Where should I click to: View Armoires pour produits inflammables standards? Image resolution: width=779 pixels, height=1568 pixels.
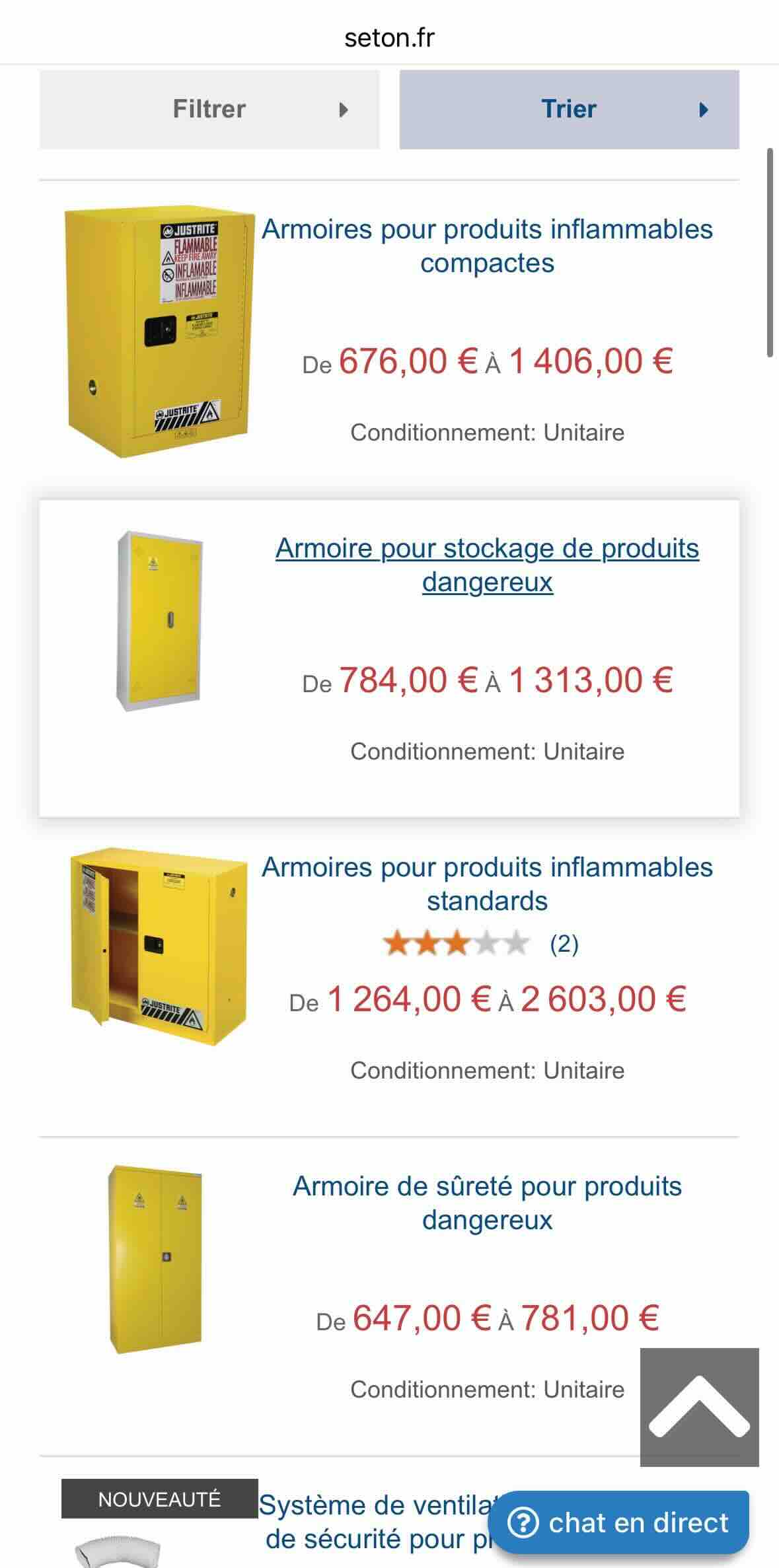(487, 884)
